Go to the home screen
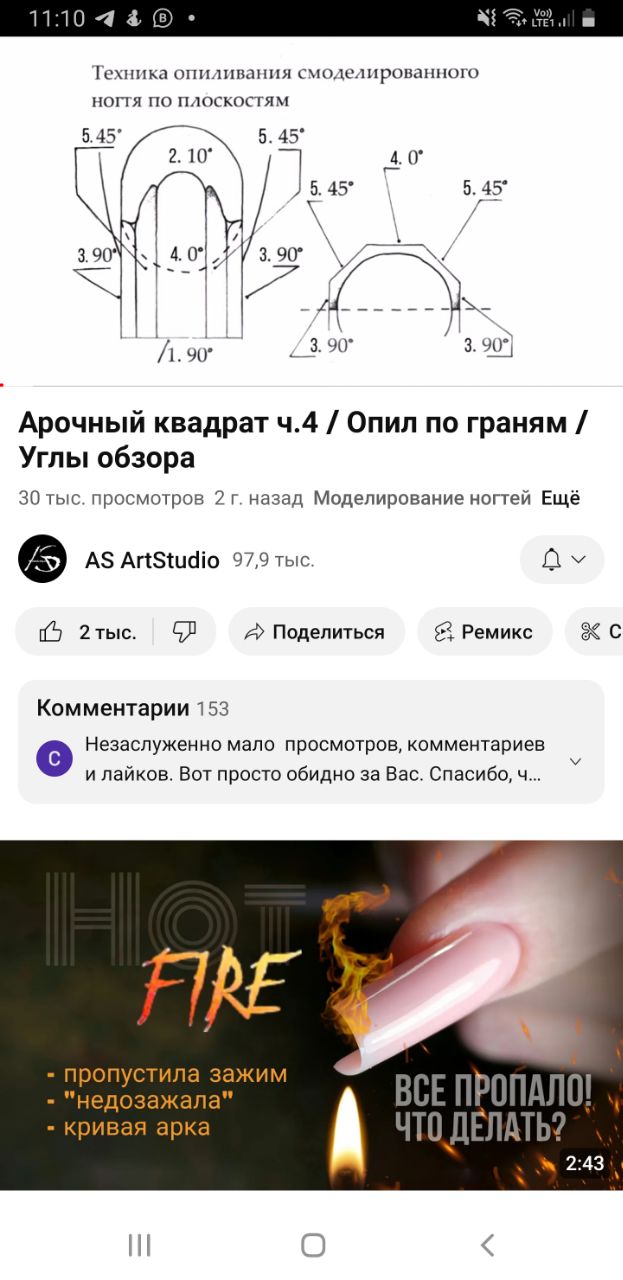623x1280 pixels. pyautogui.click(x=313, y=1245)
